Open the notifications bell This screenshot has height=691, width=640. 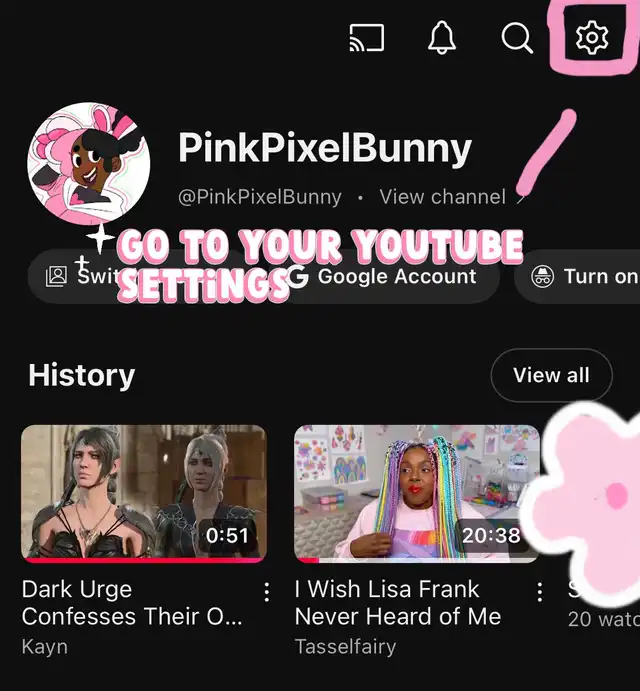pos(441,38)
